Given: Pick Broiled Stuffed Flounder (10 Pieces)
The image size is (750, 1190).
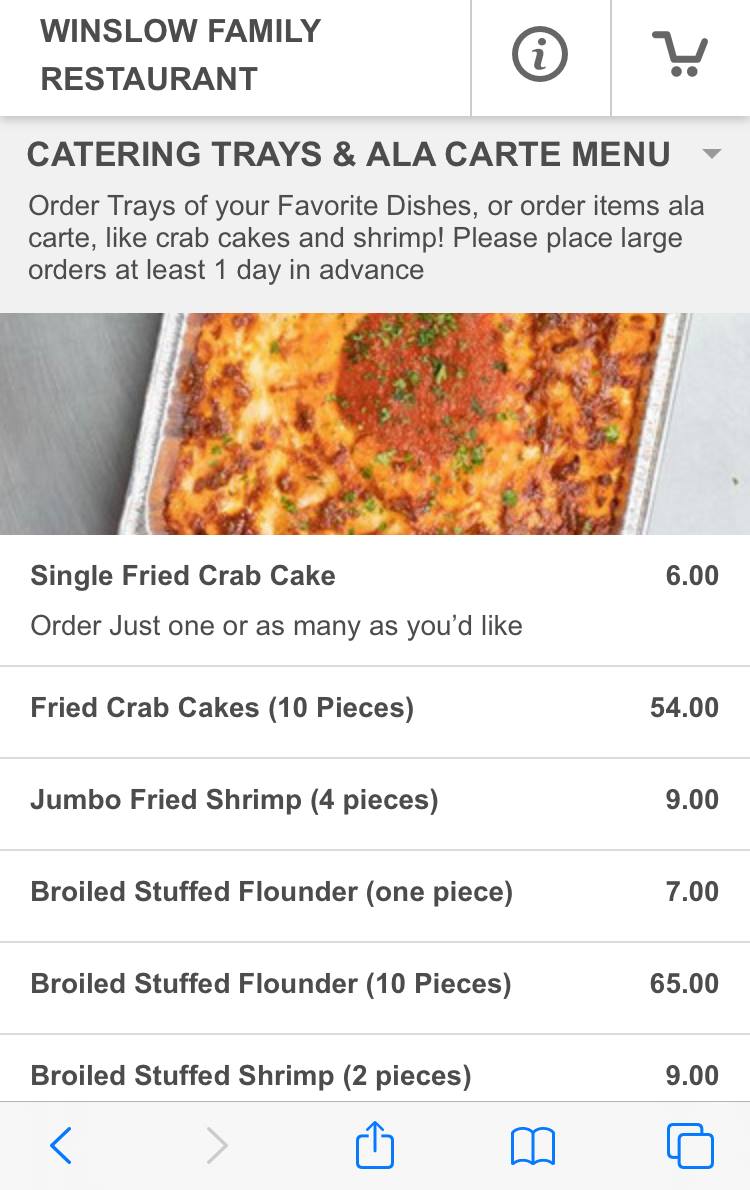Looking at the screenshot, I should pos(374,984).
